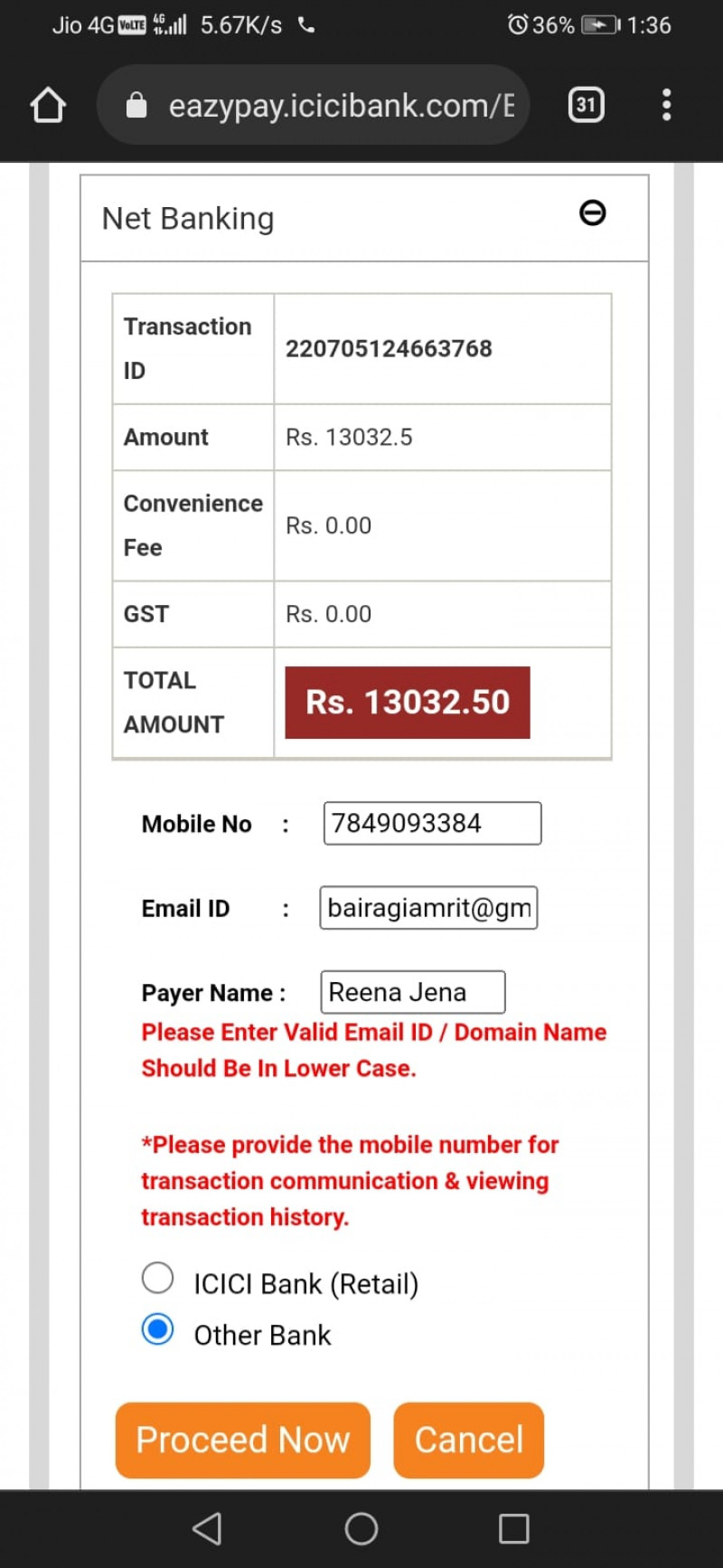Tap the Proceed Now button
This screenshot has height=1568, width=723.
point(243,1440)
